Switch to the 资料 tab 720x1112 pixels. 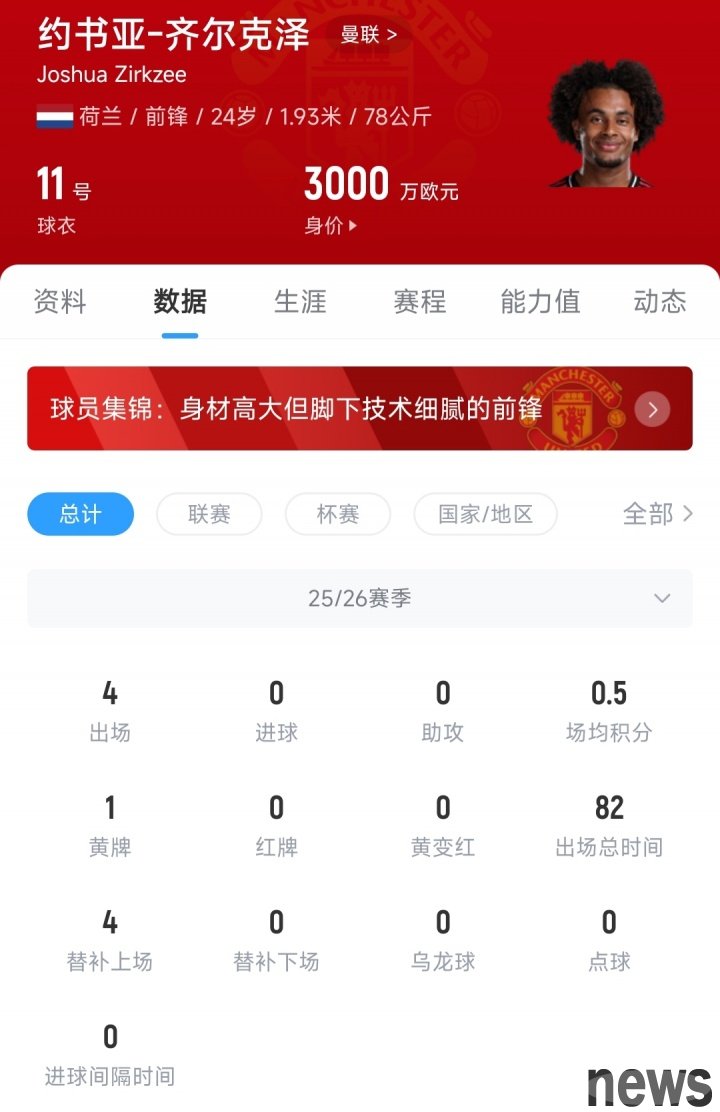click(60, 302)
